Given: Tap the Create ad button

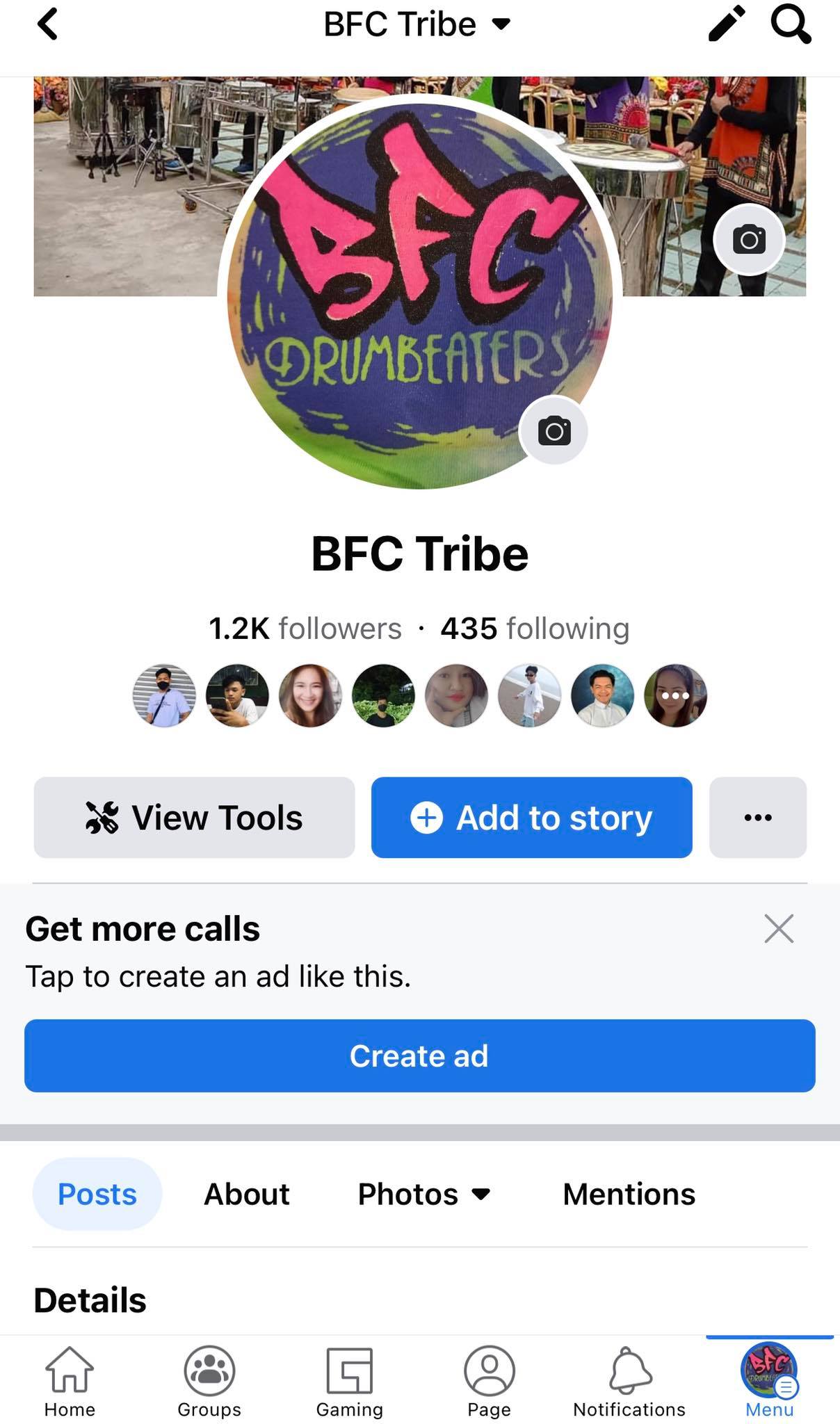Looking at the screenshot, I should [x=419, y=1055].
